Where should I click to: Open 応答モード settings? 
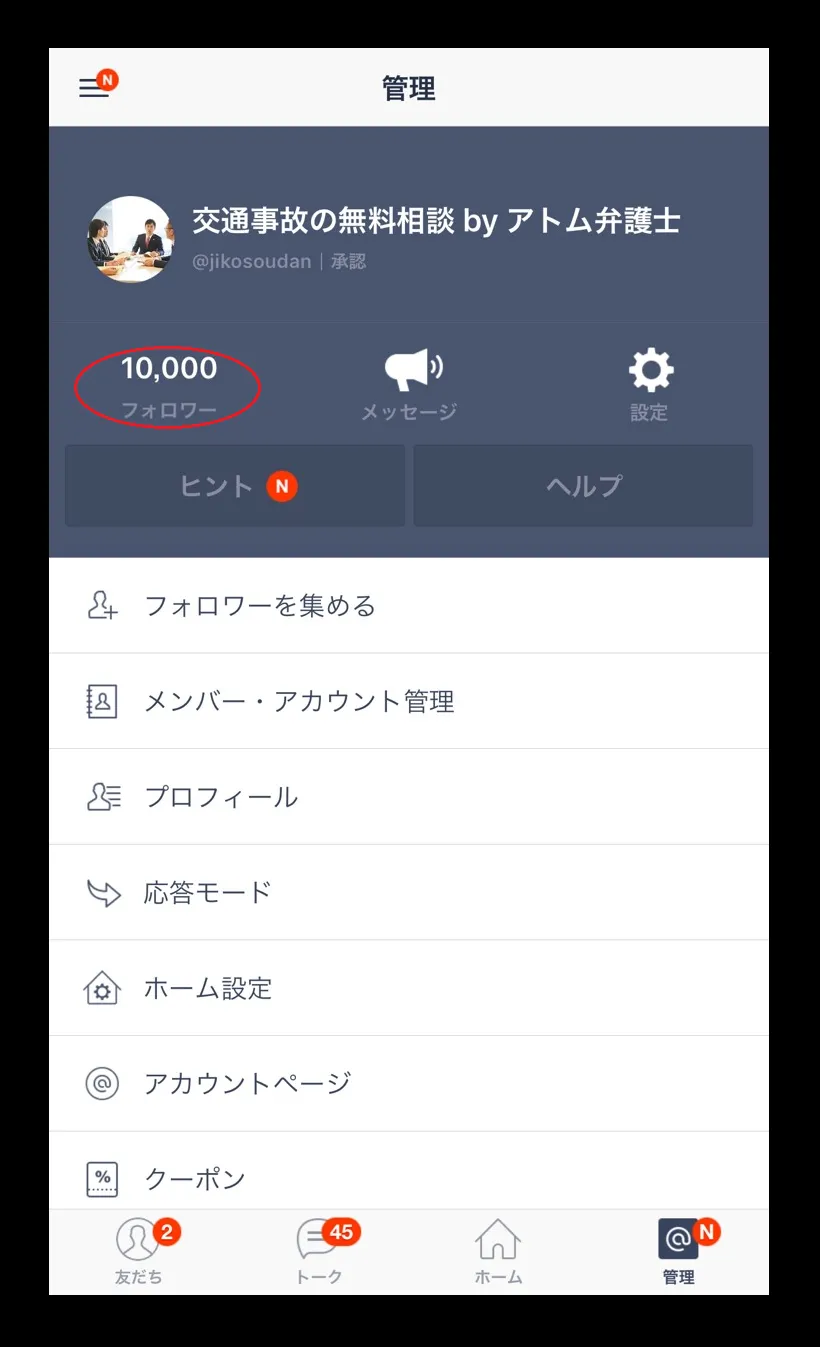(x=408, y=892)
